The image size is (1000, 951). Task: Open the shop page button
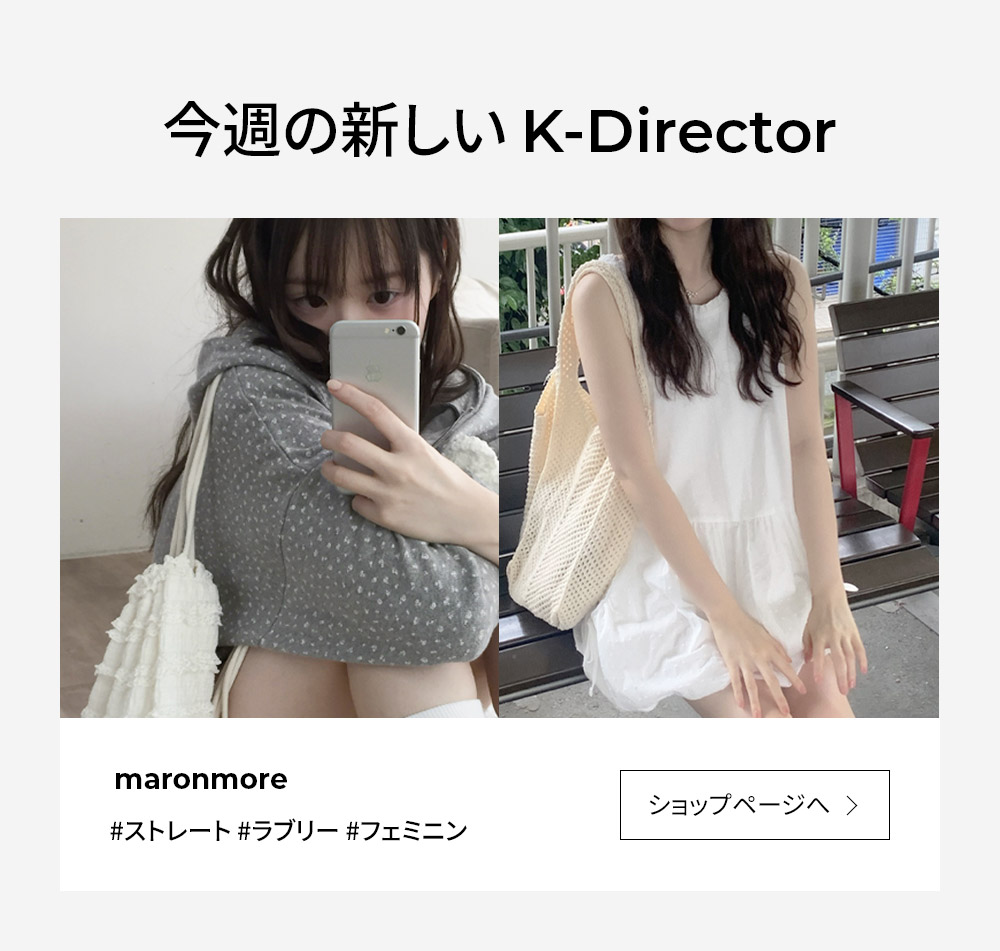click(754, 805)
